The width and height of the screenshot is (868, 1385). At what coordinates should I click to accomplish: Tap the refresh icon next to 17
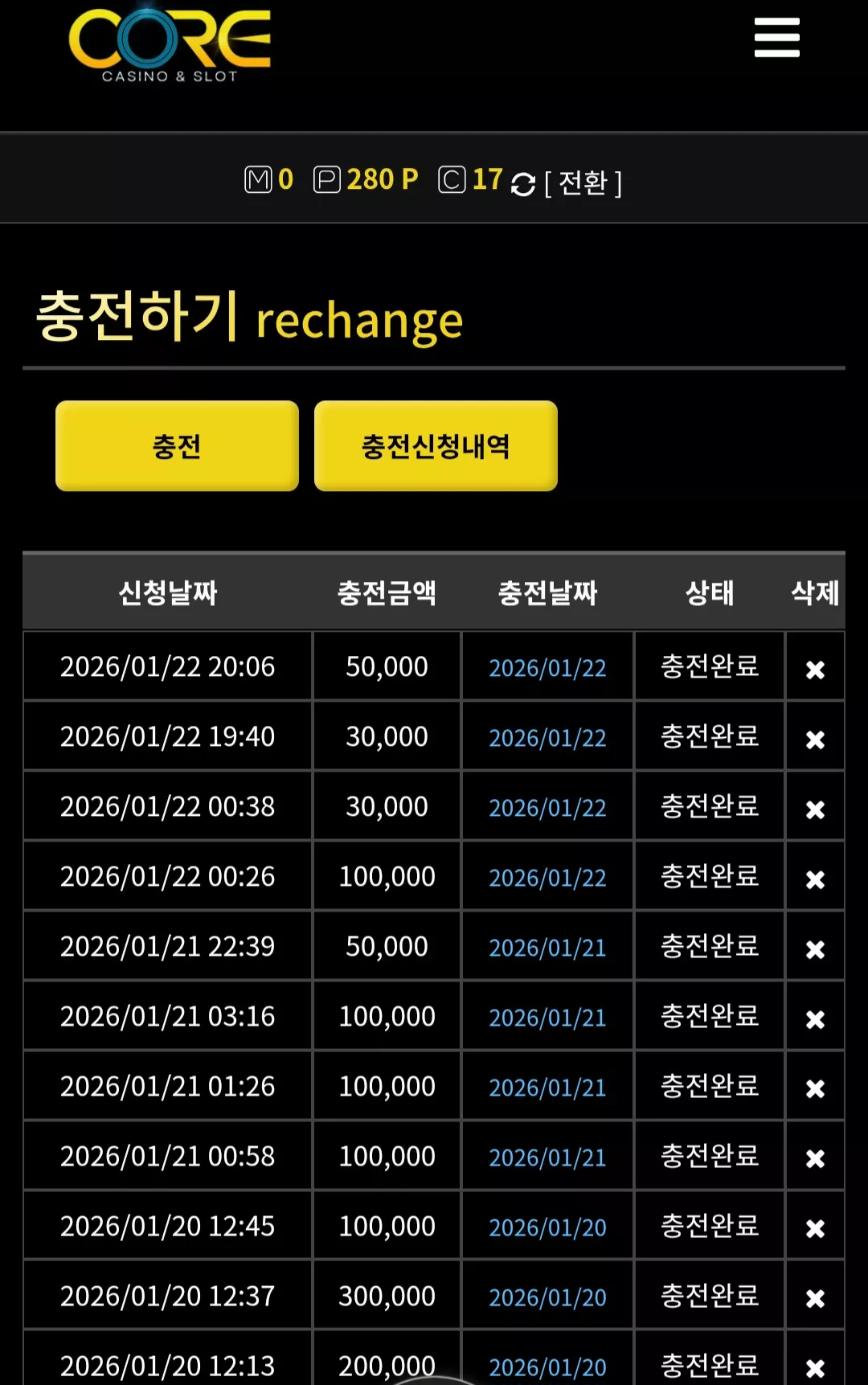[523, 184]
